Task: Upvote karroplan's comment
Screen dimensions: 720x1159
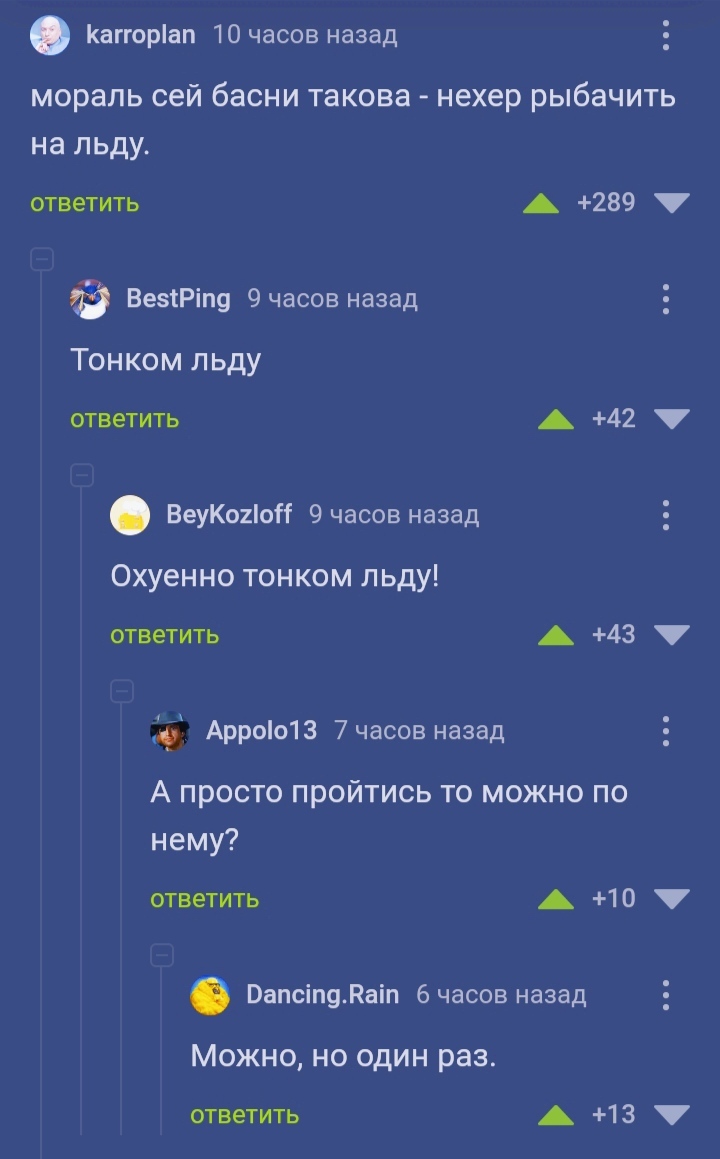Action: [541, 204]
